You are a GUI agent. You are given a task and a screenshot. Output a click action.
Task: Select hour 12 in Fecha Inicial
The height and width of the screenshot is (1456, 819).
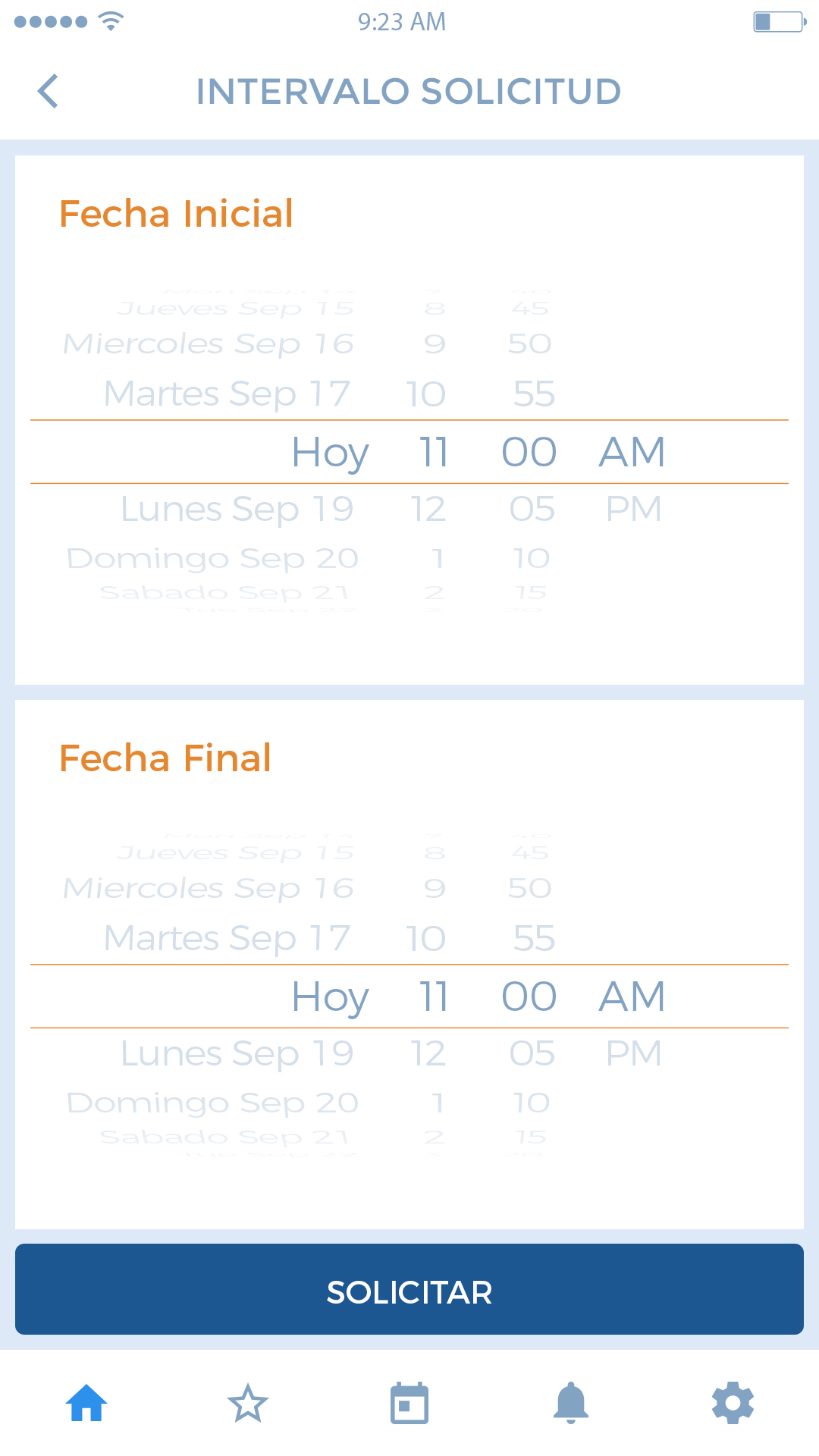pyautogui.click(x=428, y=509)
